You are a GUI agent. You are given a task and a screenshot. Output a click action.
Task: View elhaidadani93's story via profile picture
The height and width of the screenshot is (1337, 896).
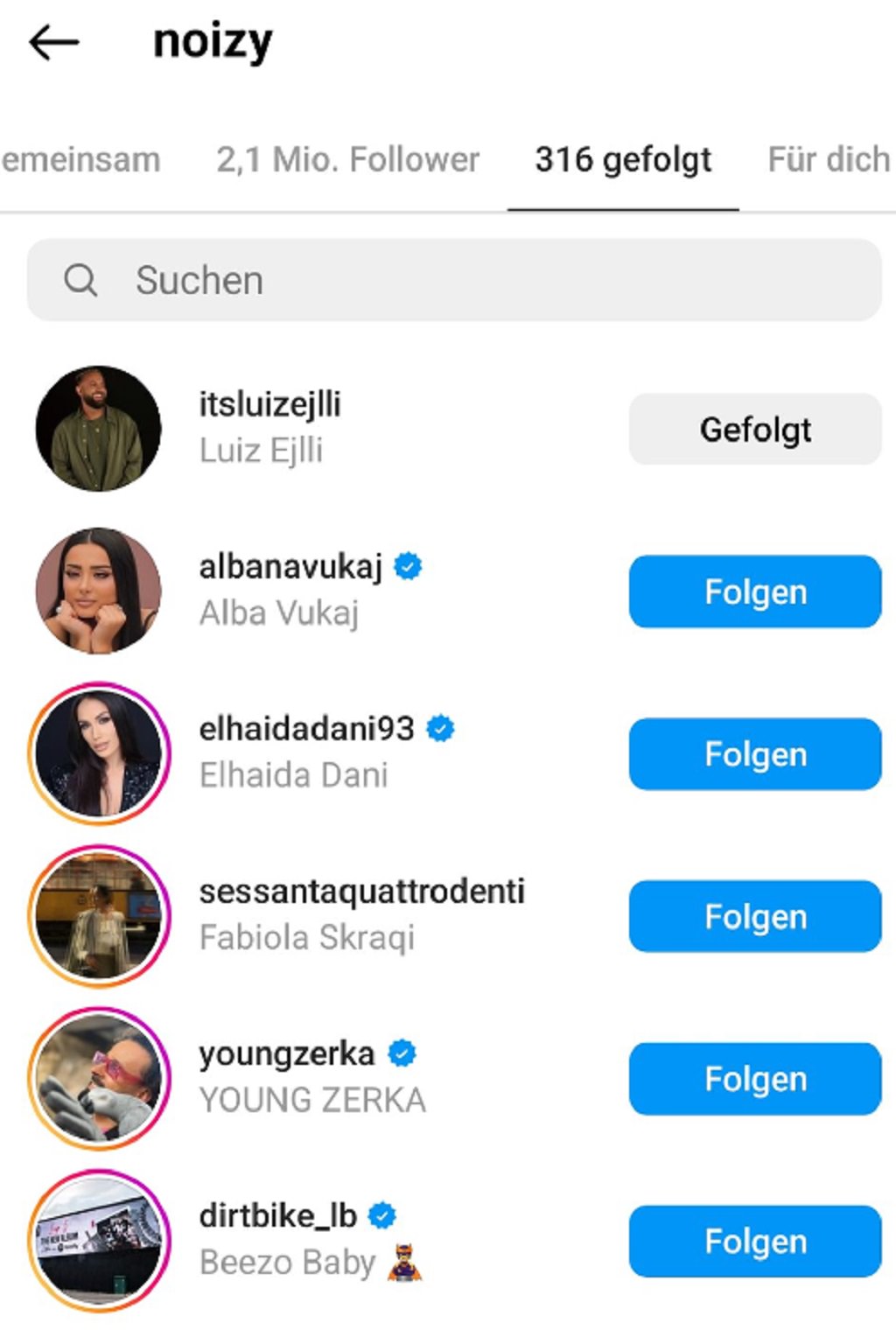[x=99, y=754]
